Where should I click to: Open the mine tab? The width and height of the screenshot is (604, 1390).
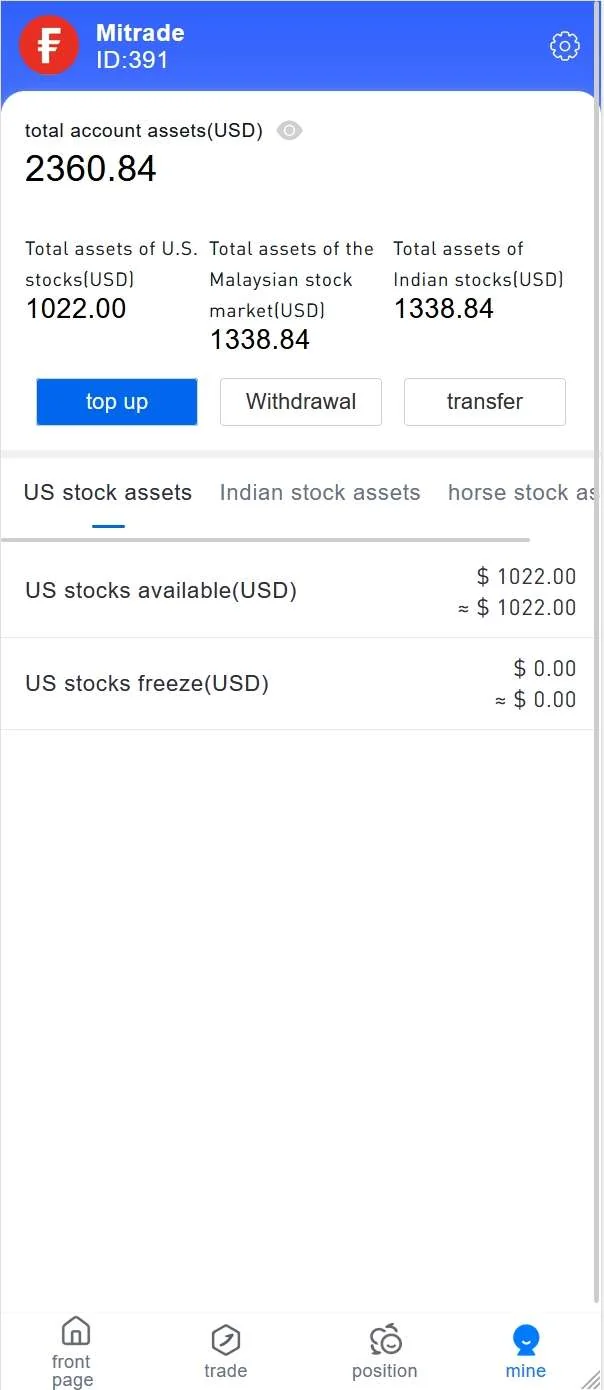526,1351
